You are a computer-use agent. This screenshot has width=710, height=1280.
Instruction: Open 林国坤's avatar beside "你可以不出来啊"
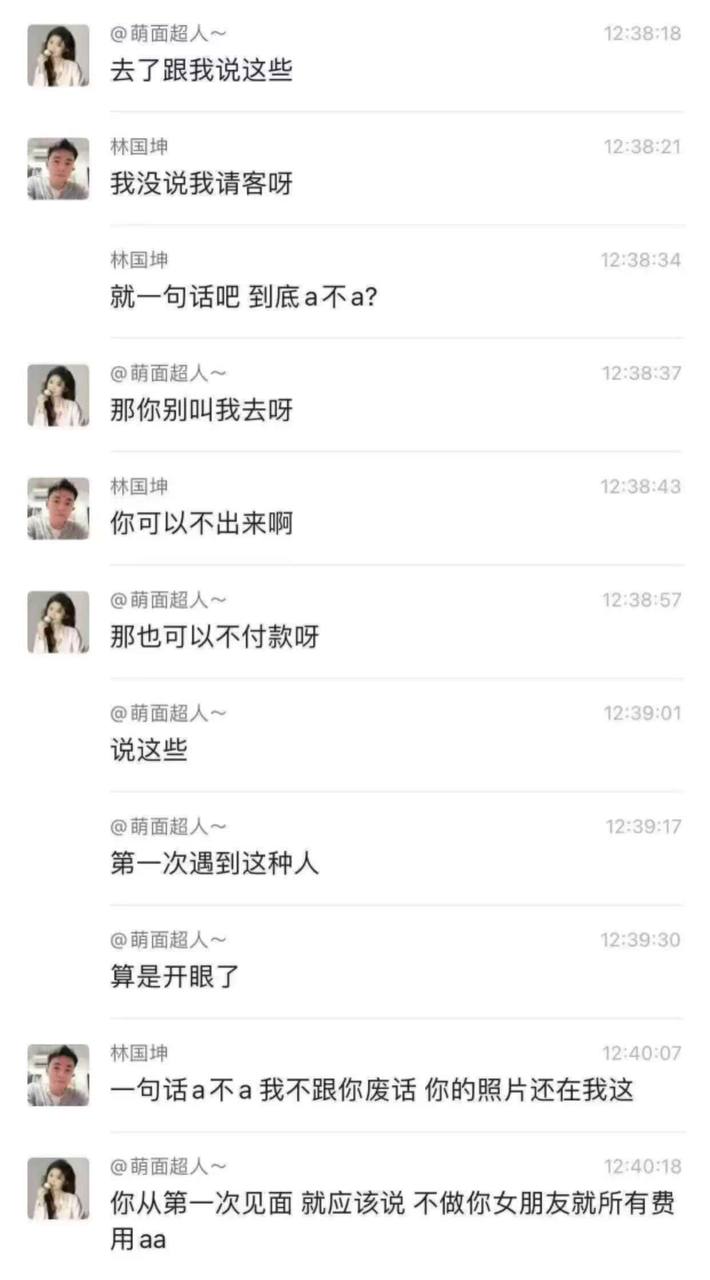click(58, 509)
